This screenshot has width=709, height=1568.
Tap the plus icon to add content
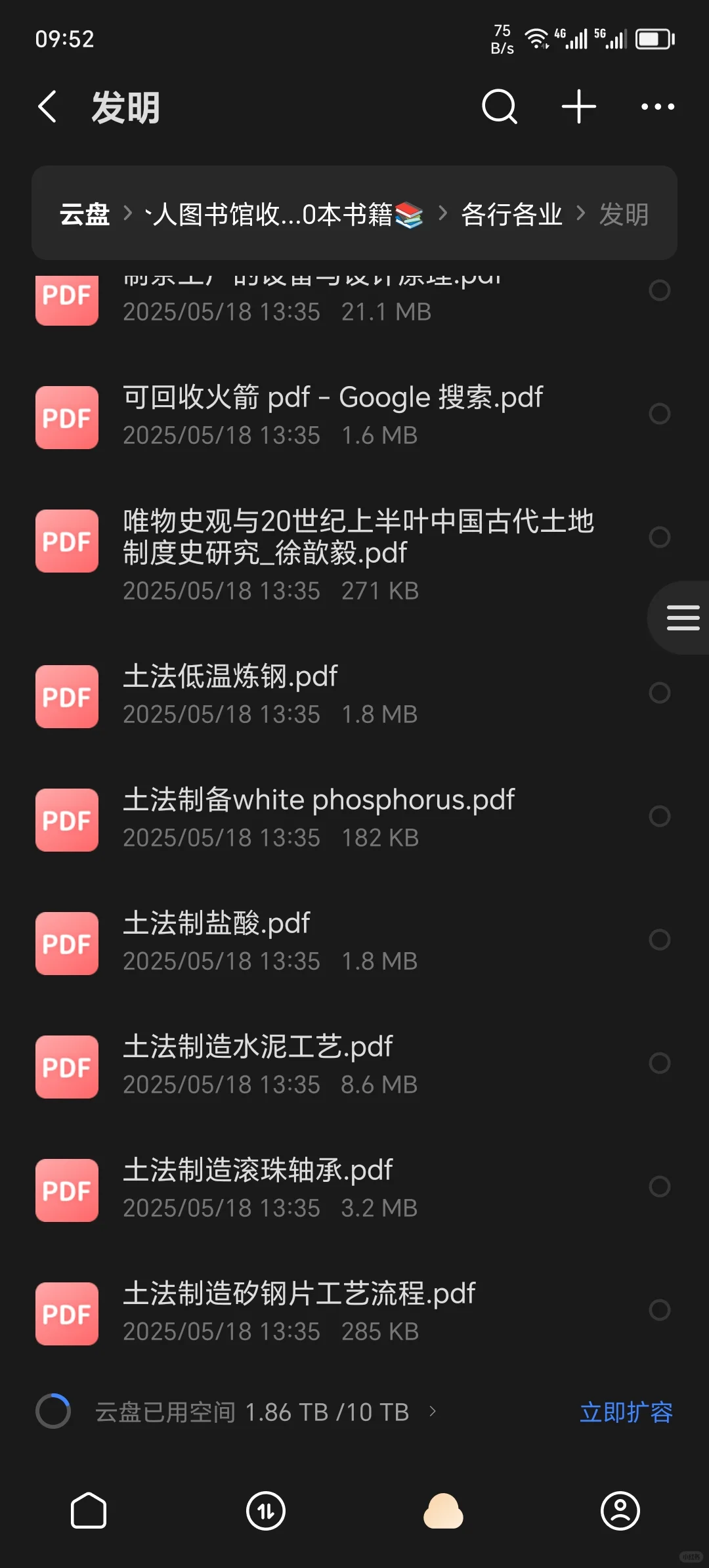tap(579, 107)
